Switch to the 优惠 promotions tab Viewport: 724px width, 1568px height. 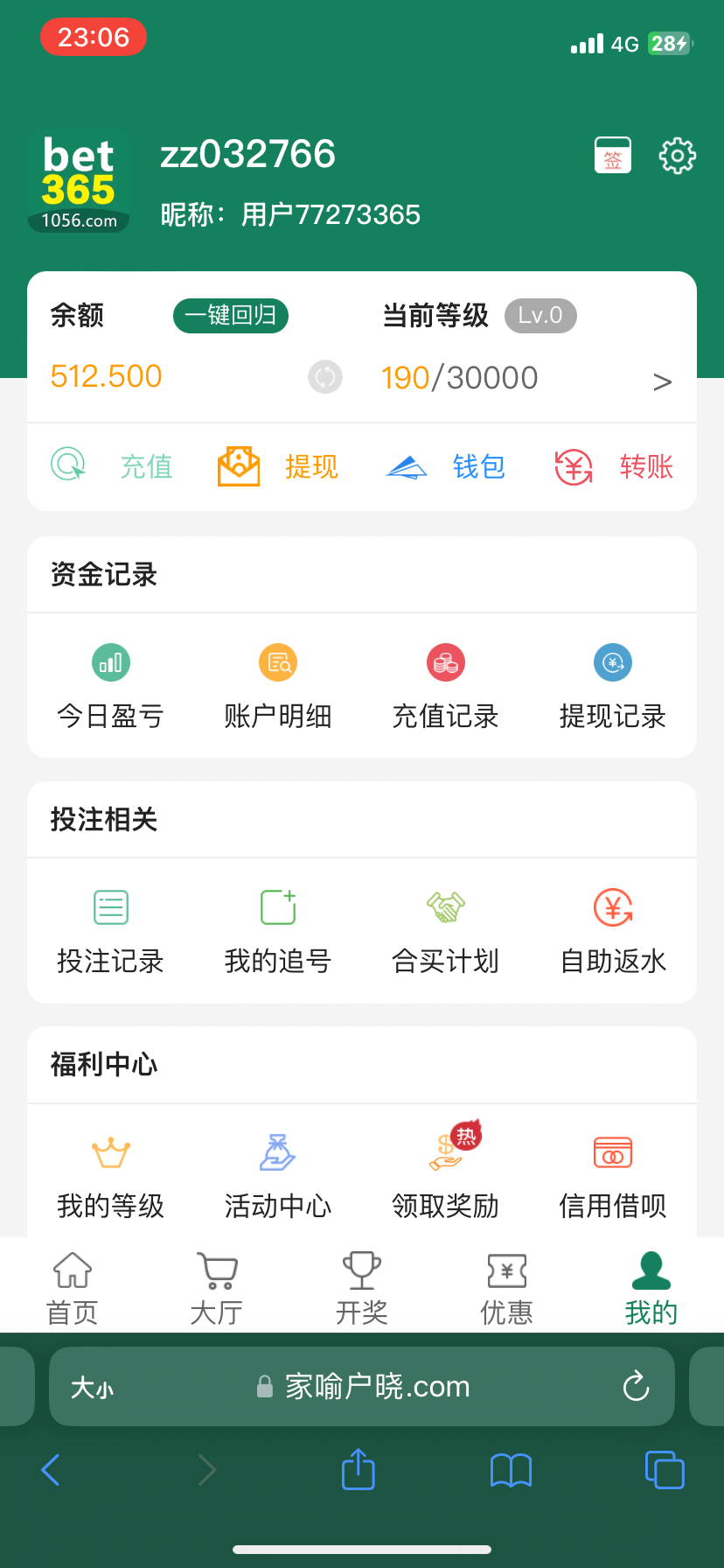pos(507,1288)
